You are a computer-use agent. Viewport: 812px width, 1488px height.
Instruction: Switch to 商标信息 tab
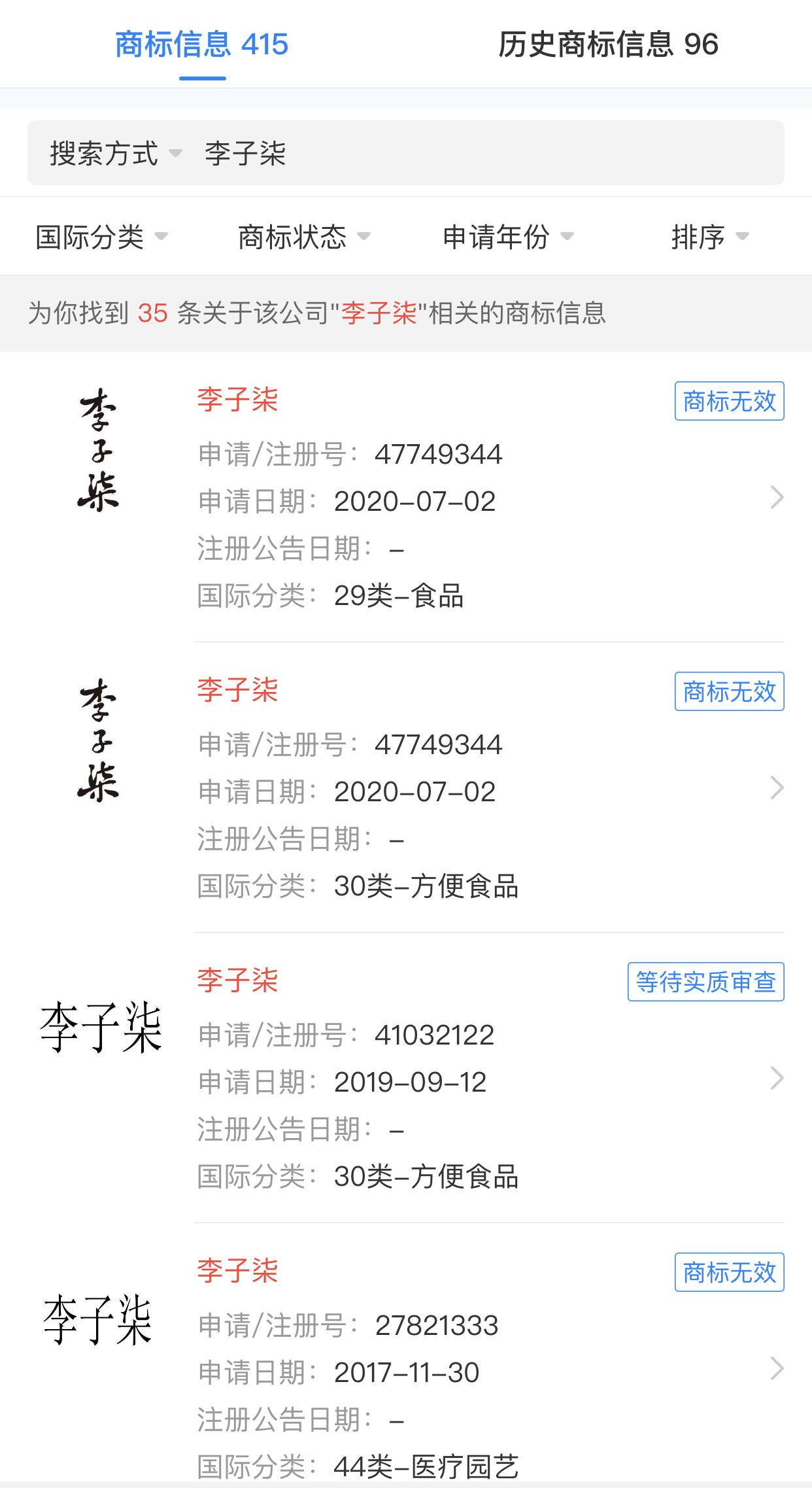[201, 45]
